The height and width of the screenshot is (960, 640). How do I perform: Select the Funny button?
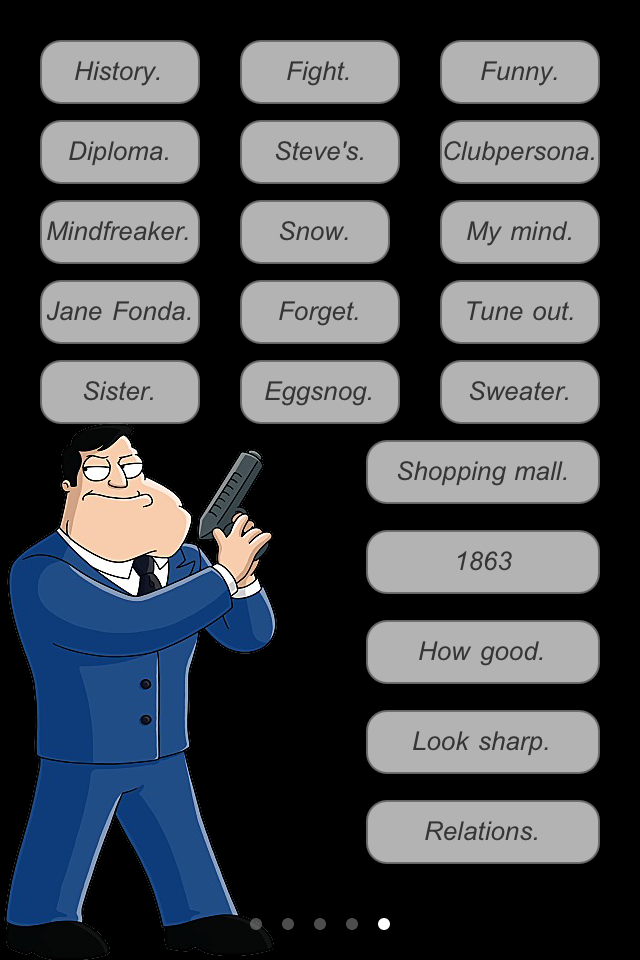[520, 72]
